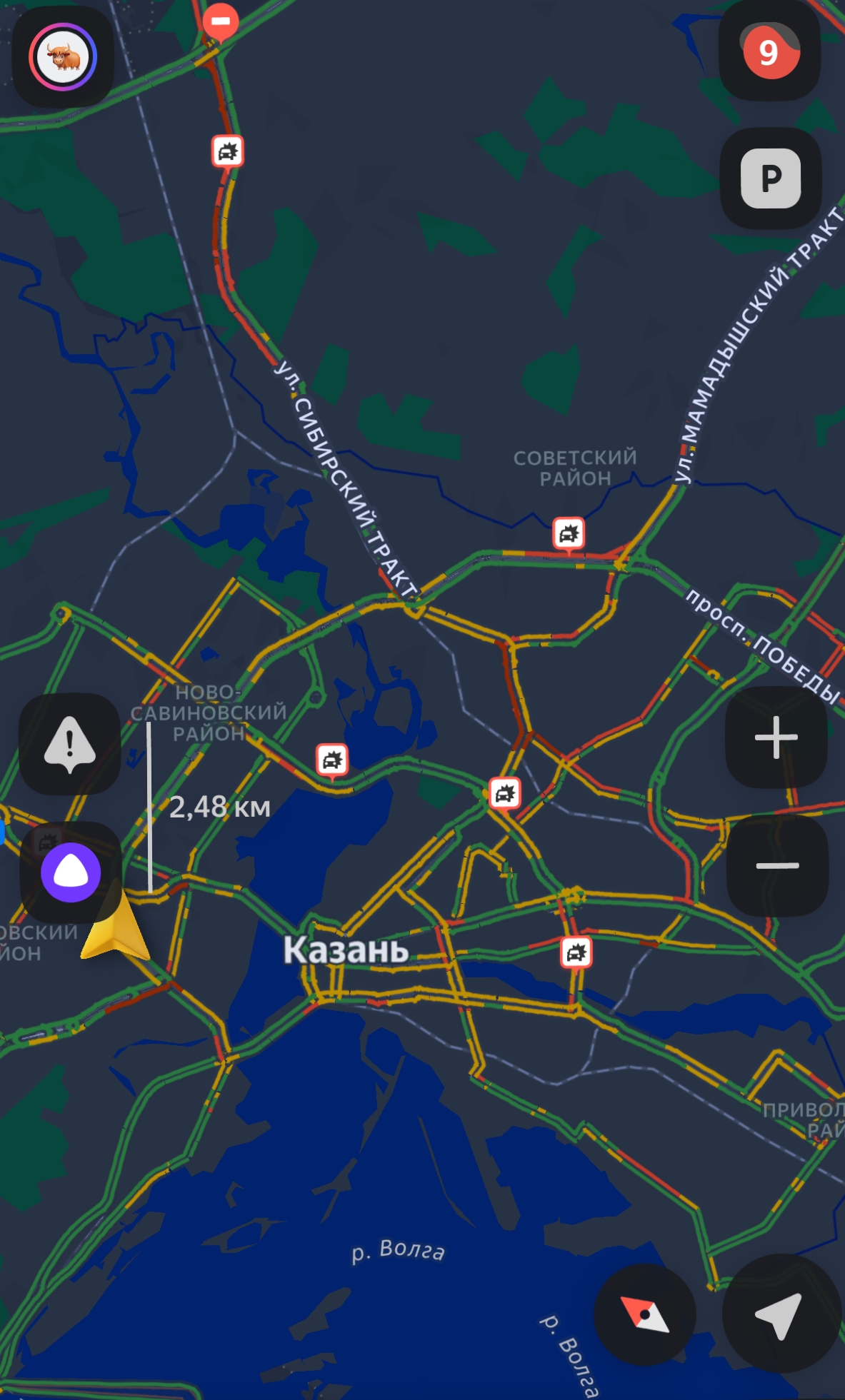The image size is (845, 1400).
Task: Toggle the parking layer button
Action: (x=770, y=178)
